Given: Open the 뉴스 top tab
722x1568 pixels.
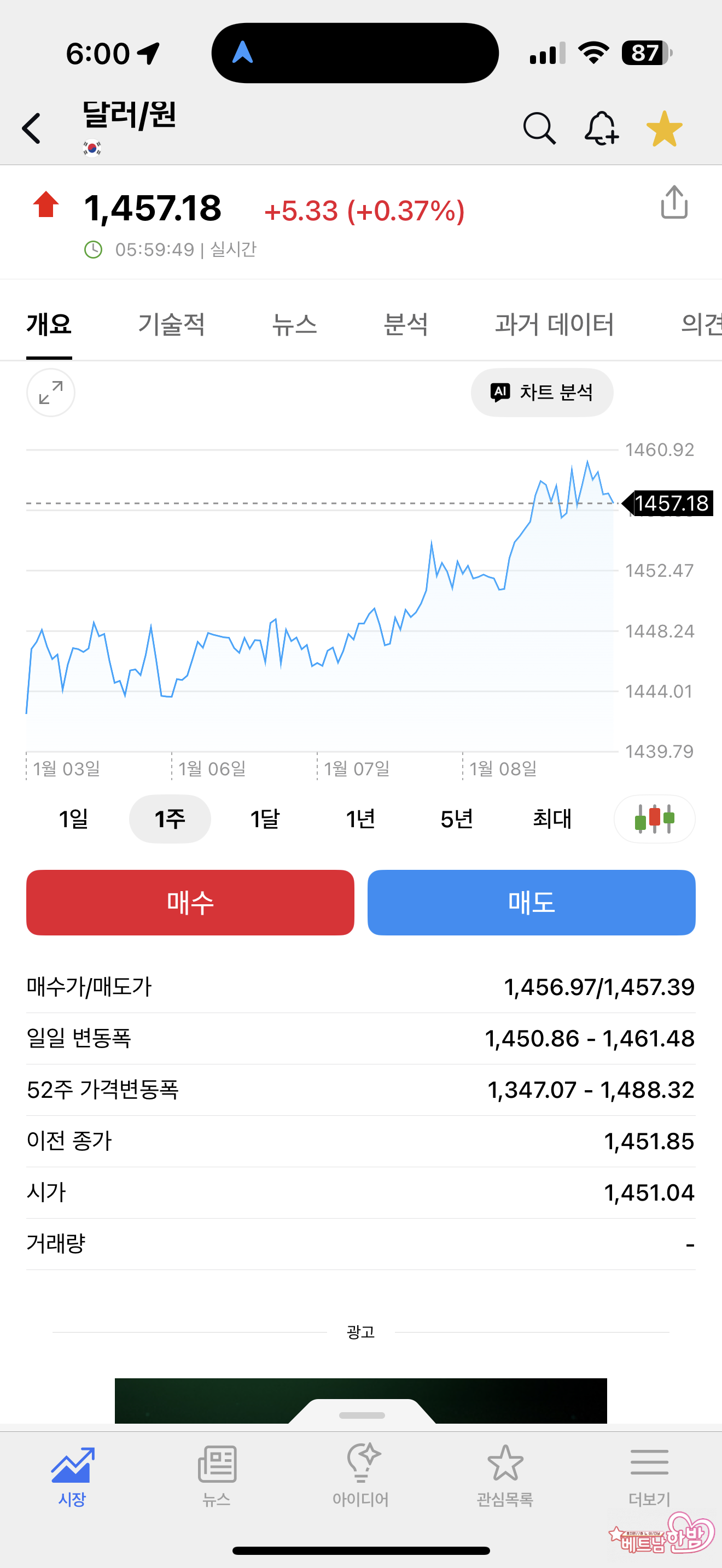Looking at the screenshot, I should [294, 324].
